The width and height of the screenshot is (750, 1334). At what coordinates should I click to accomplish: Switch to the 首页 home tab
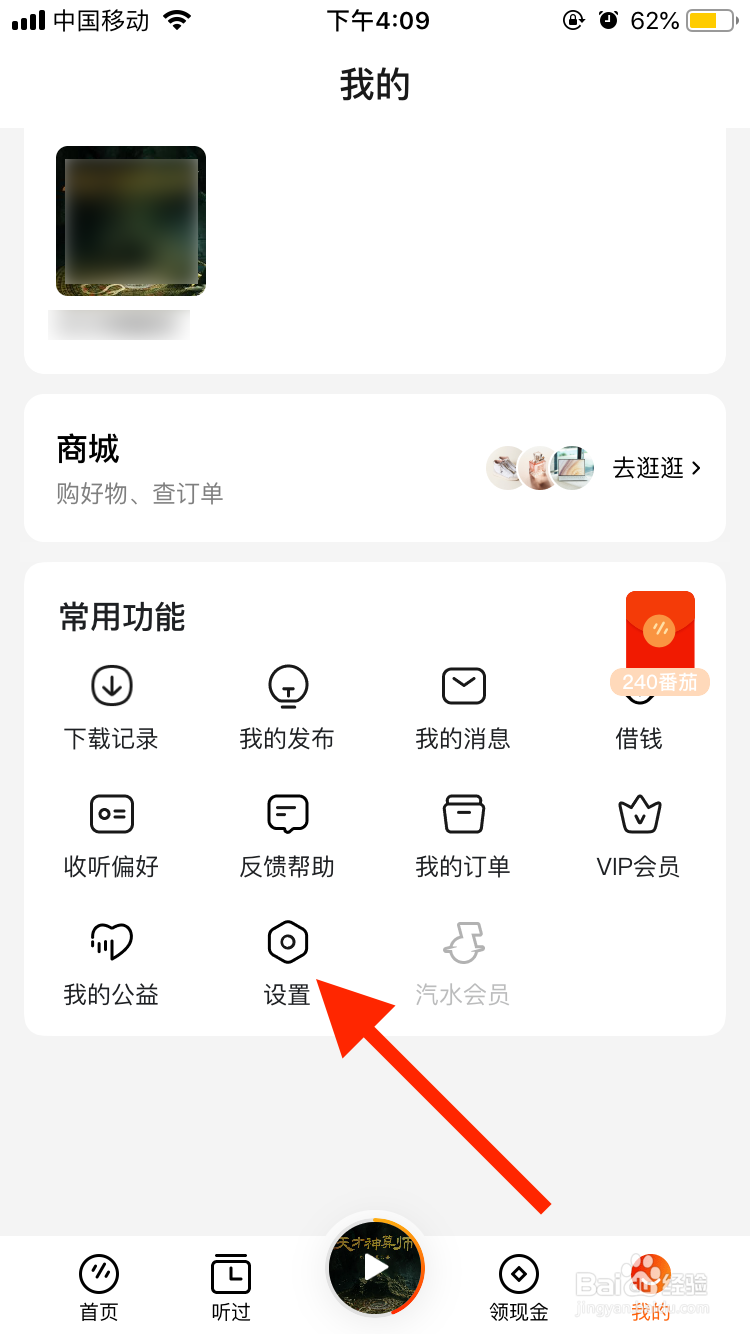(97, 1285)
